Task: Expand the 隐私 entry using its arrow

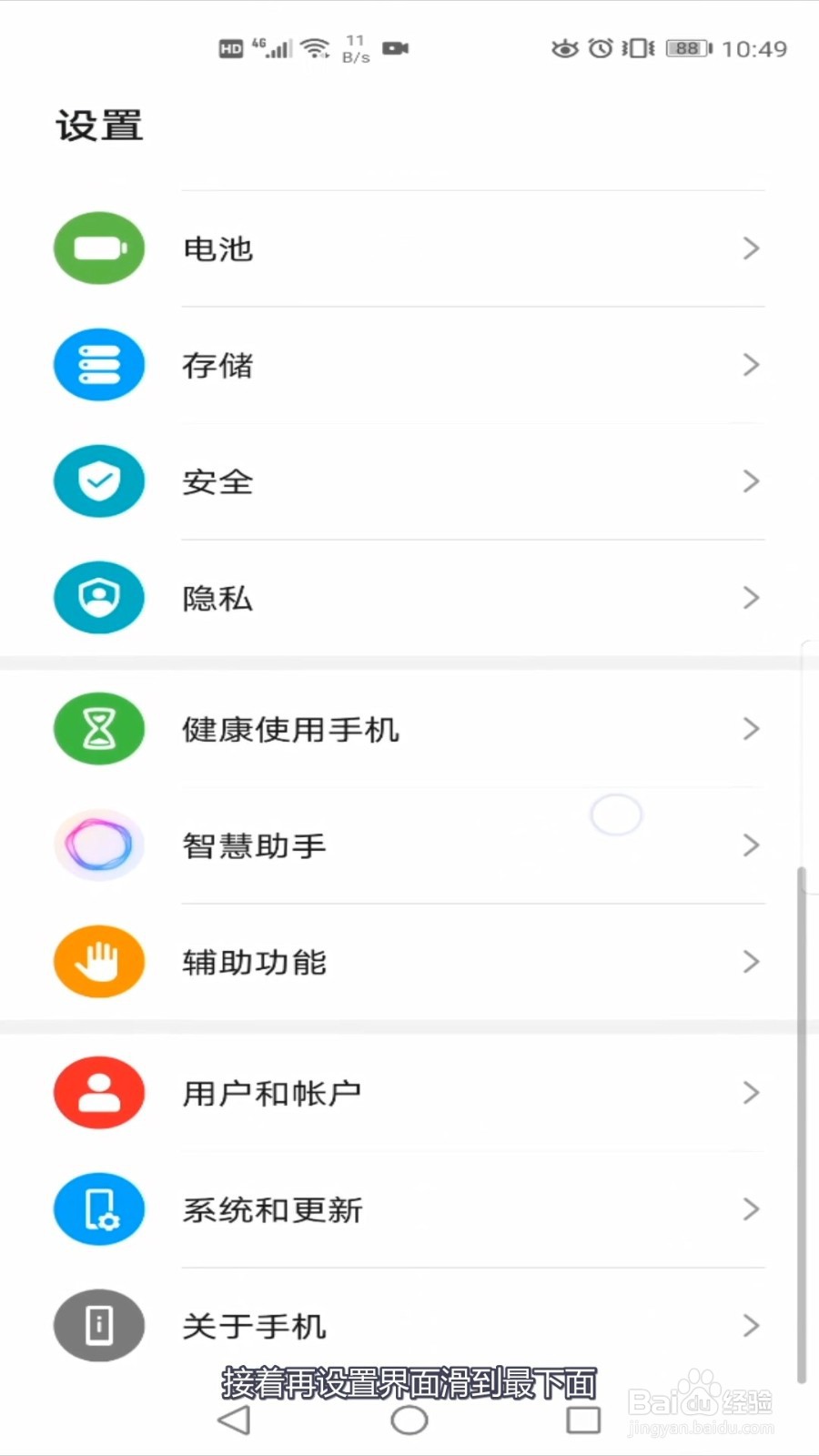Action: click(752, 598)
